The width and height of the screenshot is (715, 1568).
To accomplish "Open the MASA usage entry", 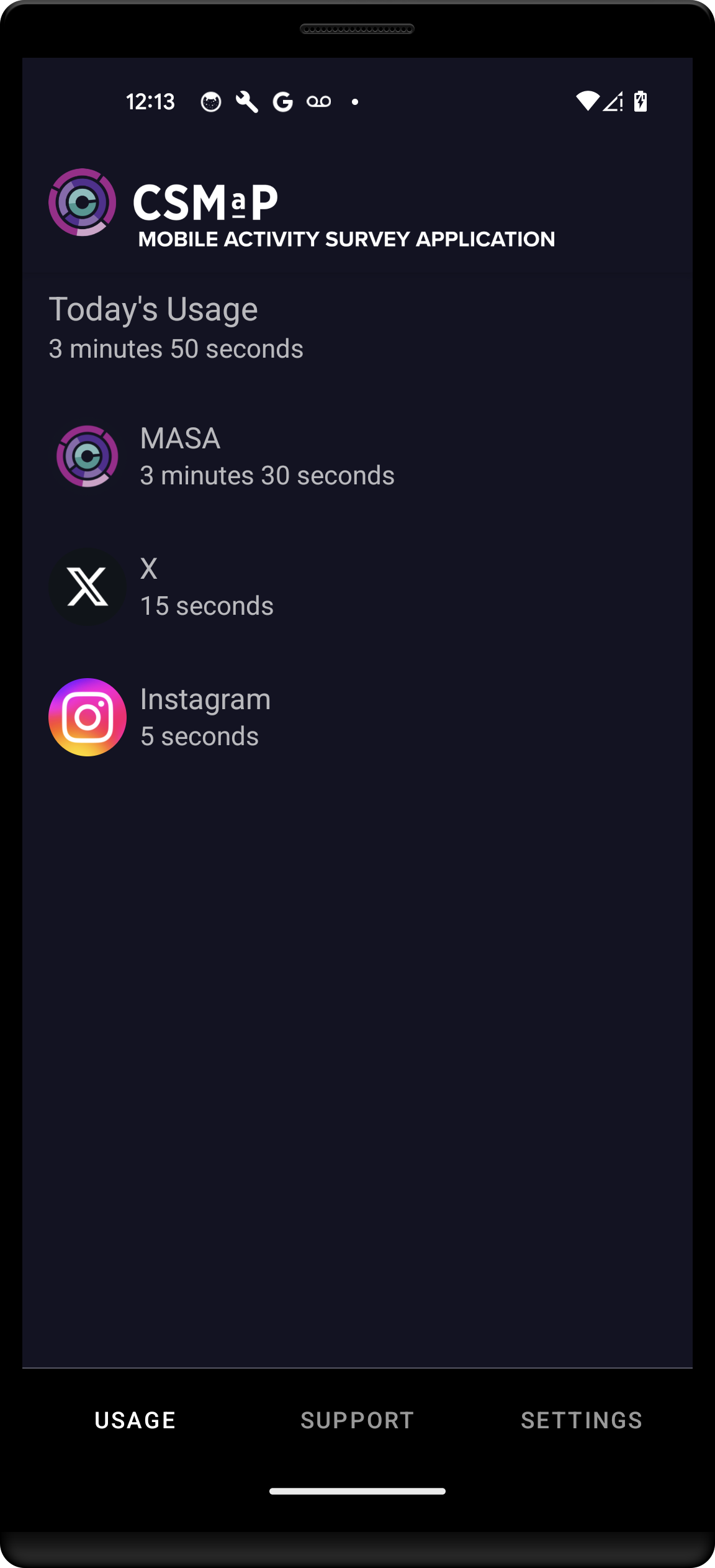I will (357, 456).
